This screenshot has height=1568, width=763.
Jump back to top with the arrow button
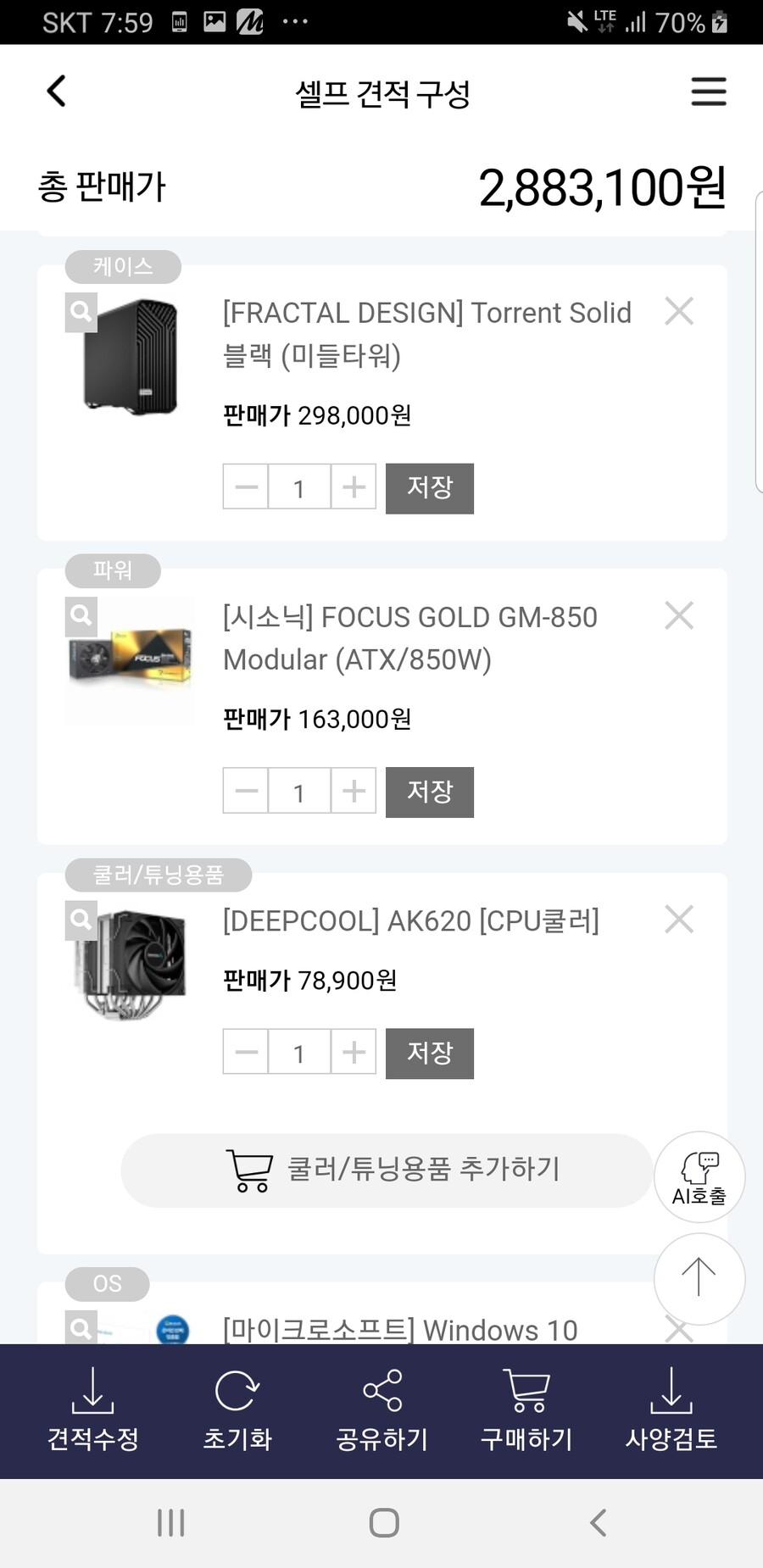(x=699, y=1278)
